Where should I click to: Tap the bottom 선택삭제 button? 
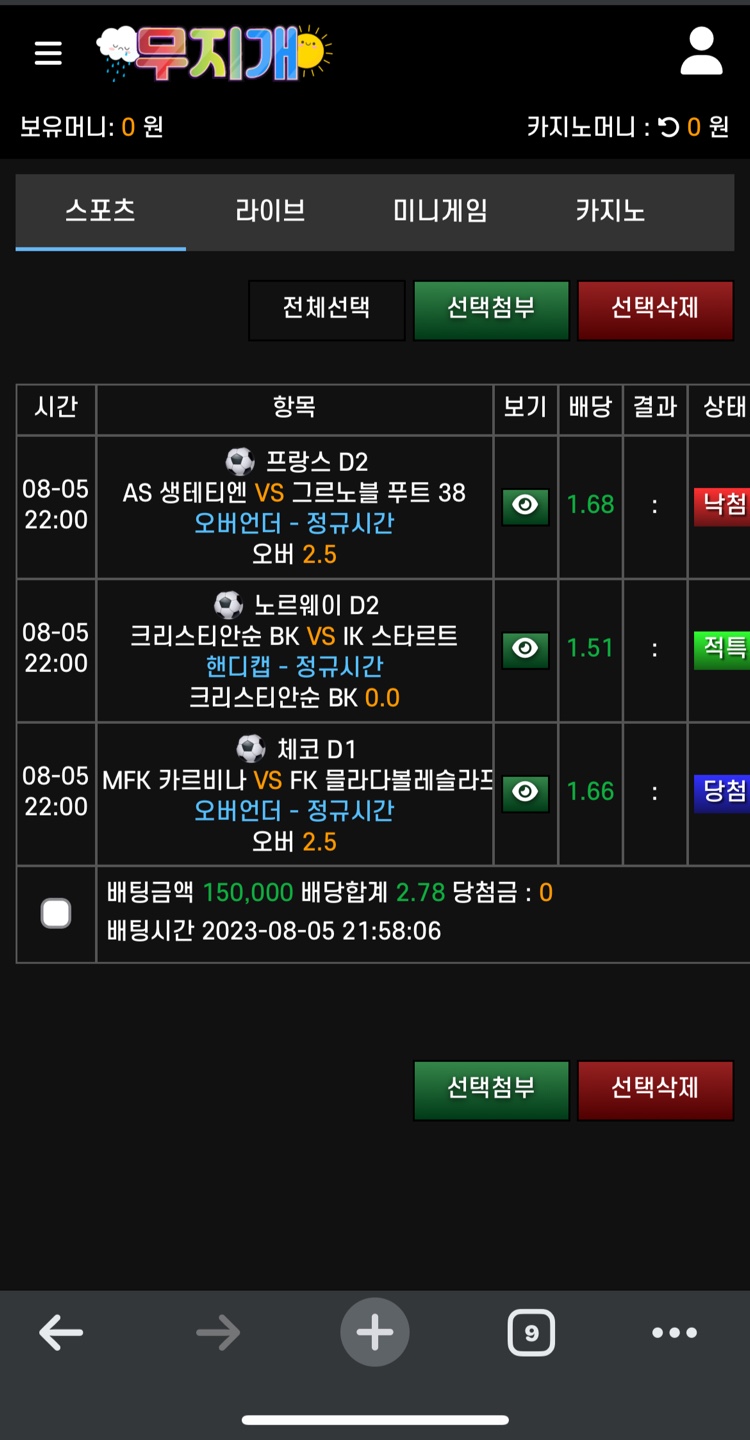coord(655,1089)
